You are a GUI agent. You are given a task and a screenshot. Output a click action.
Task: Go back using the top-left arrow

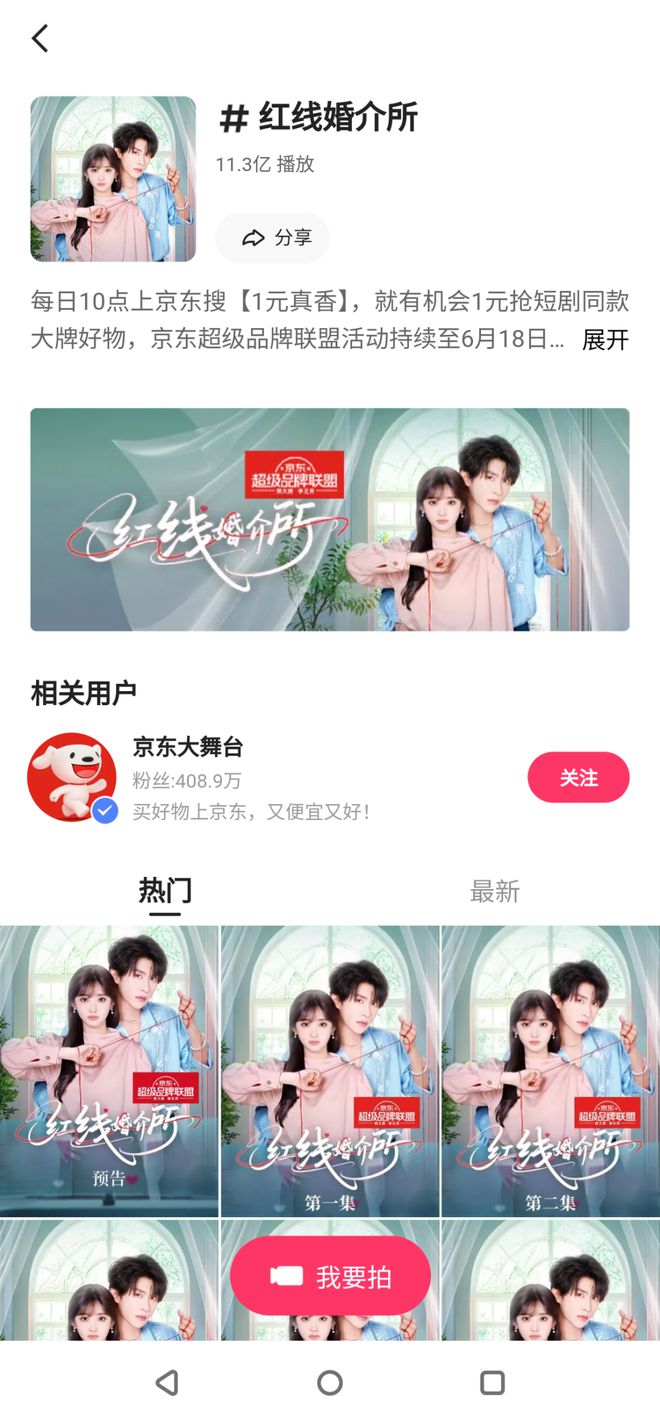(40, 39)
